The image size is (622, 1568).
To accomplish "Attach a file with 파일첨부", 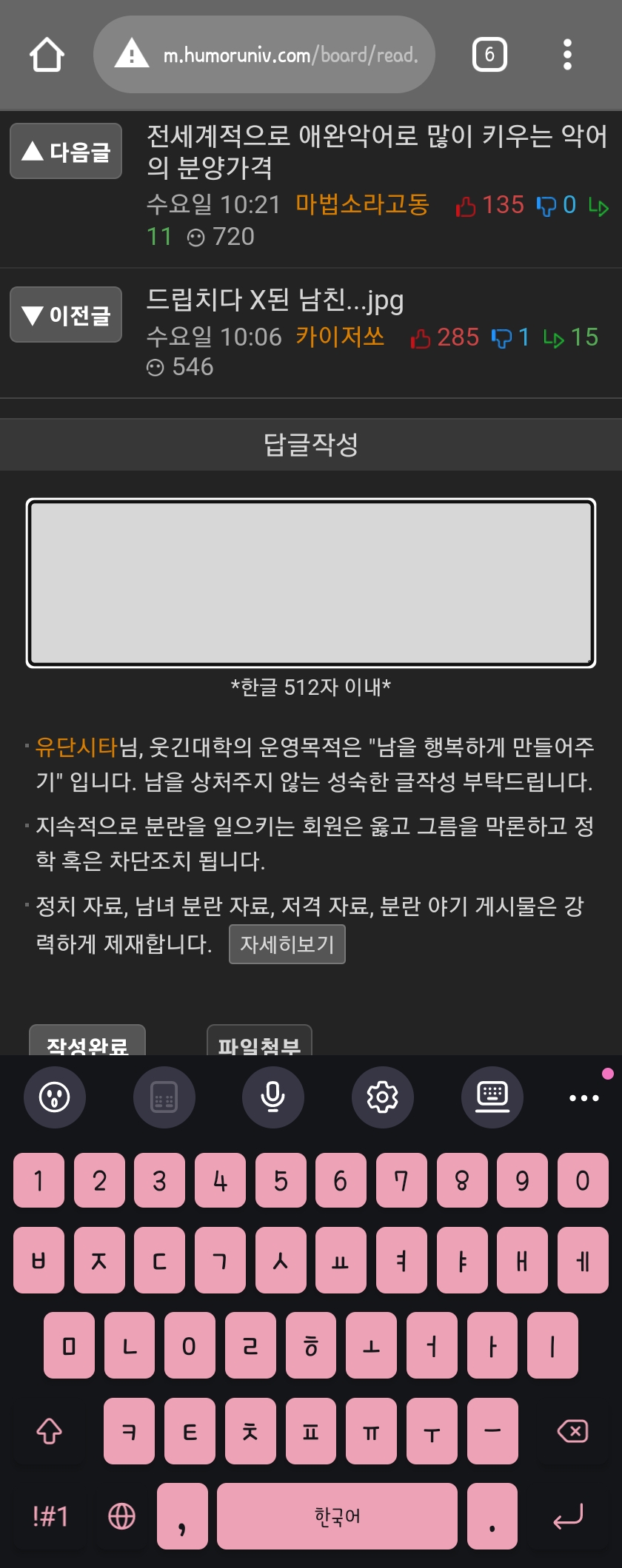I will (259, 1042).
